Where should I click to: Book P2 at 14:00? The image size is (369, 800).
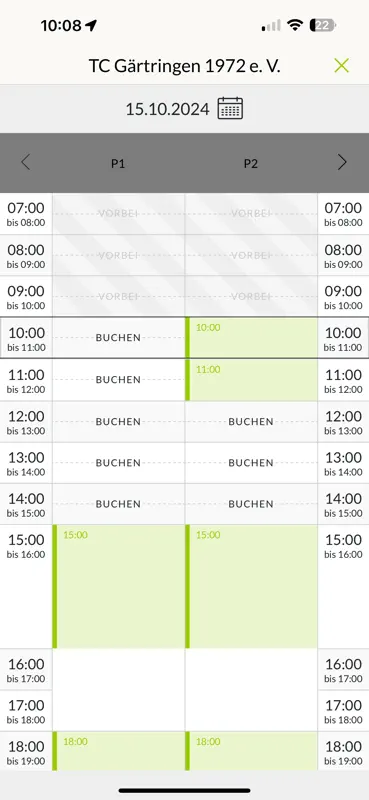(x=251, y=504)
